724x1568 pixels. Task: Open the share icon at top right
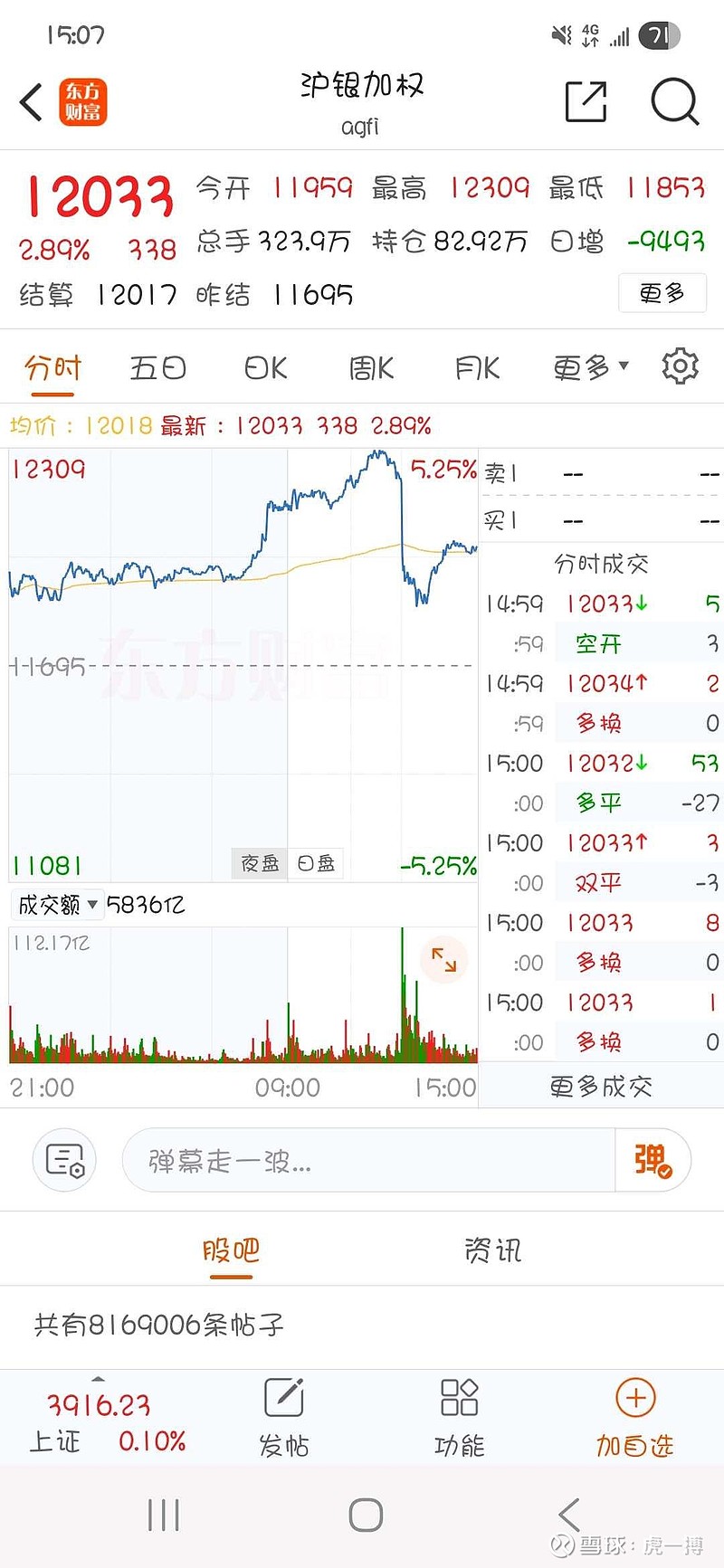pos(585,102)
